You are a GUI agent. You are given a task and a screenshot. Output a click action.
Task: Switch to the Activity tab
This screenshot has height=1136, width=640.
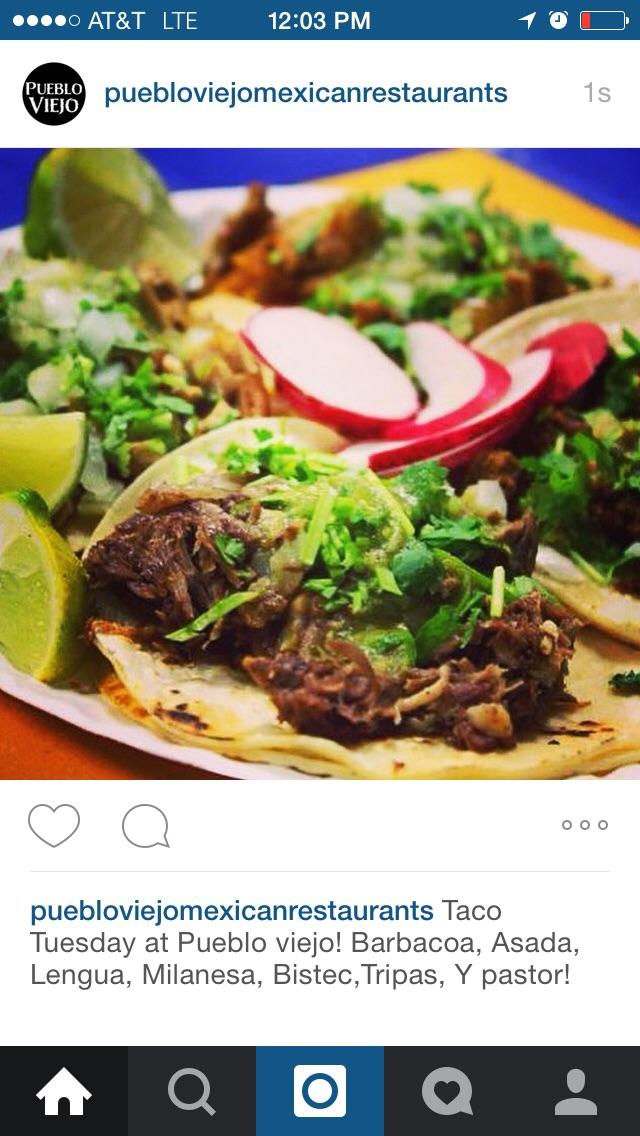[x=447, y=1091]
